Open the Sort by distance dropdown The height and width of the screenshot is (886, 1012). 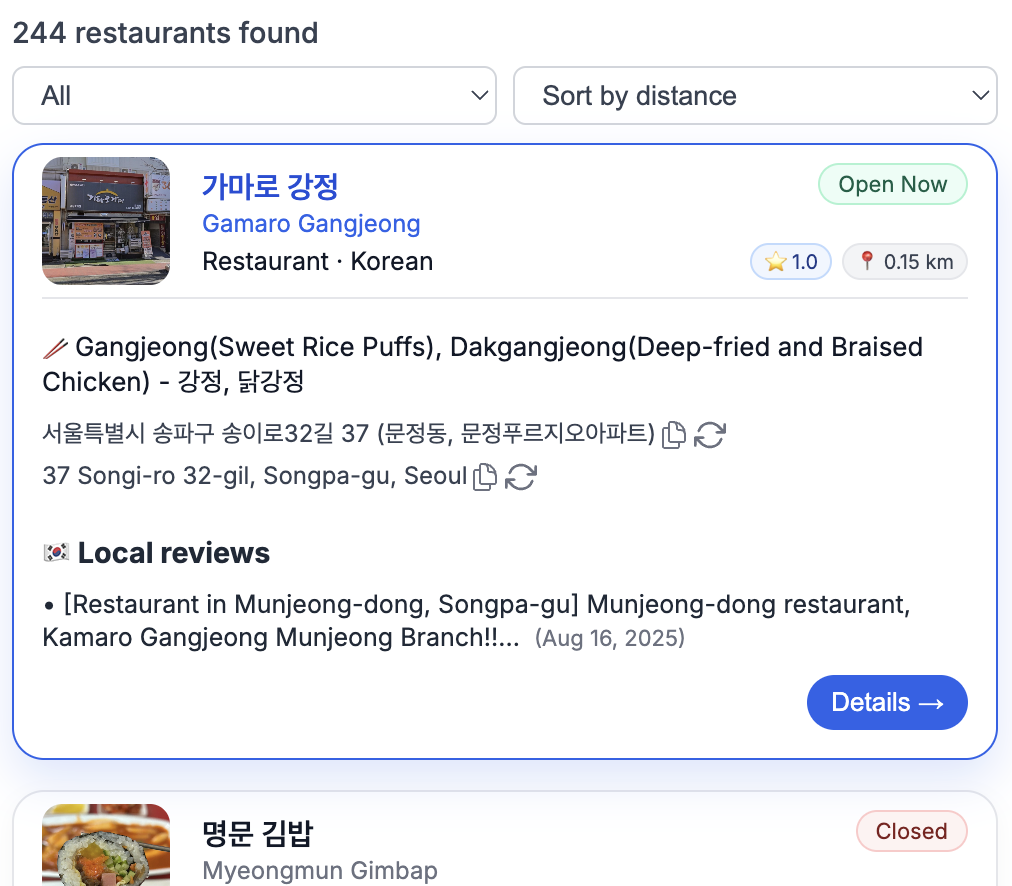[x=754, y=96]
